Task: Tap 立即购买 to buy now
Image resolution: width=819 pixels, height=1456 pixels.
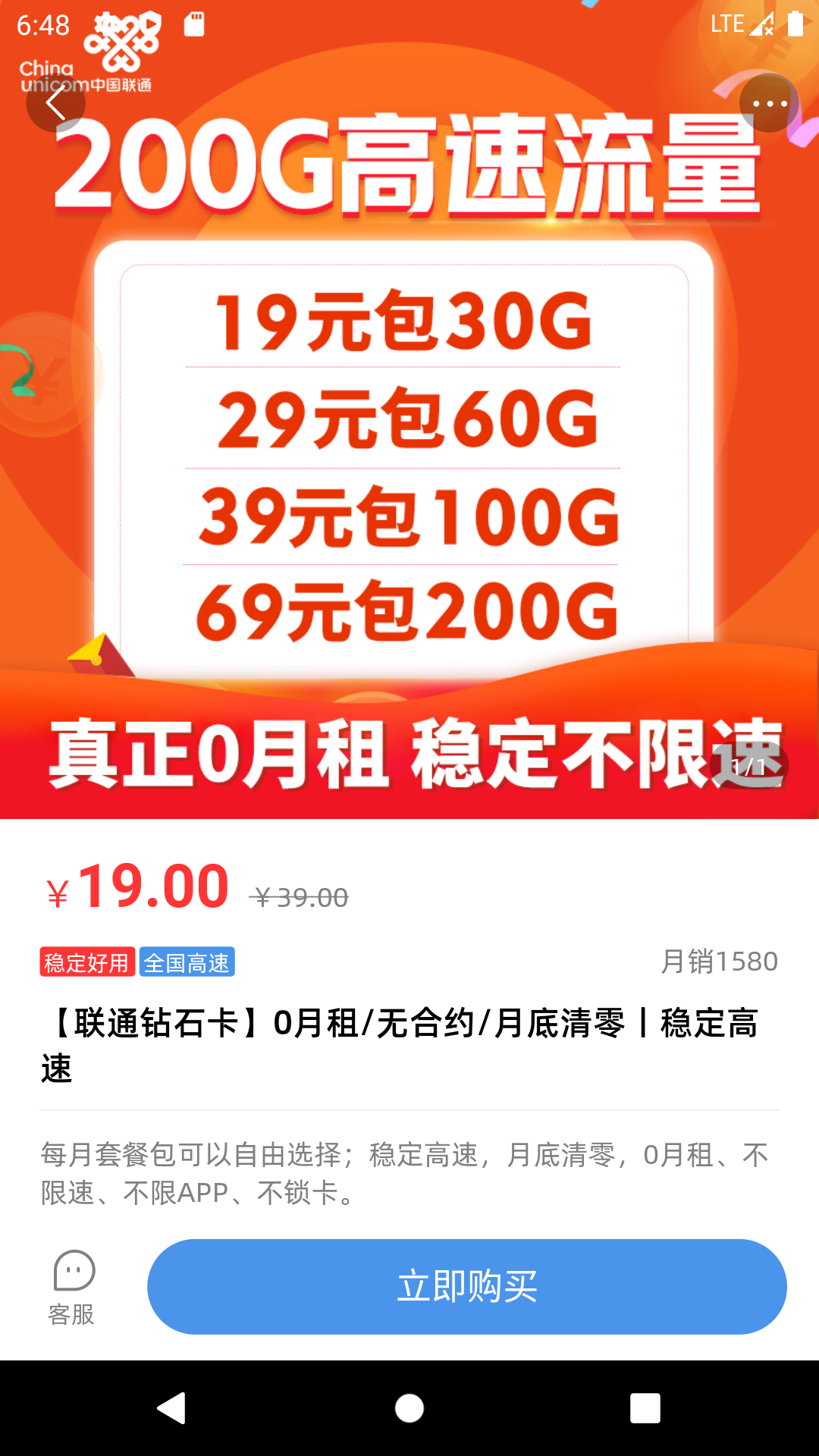Action: point(466,1287)
